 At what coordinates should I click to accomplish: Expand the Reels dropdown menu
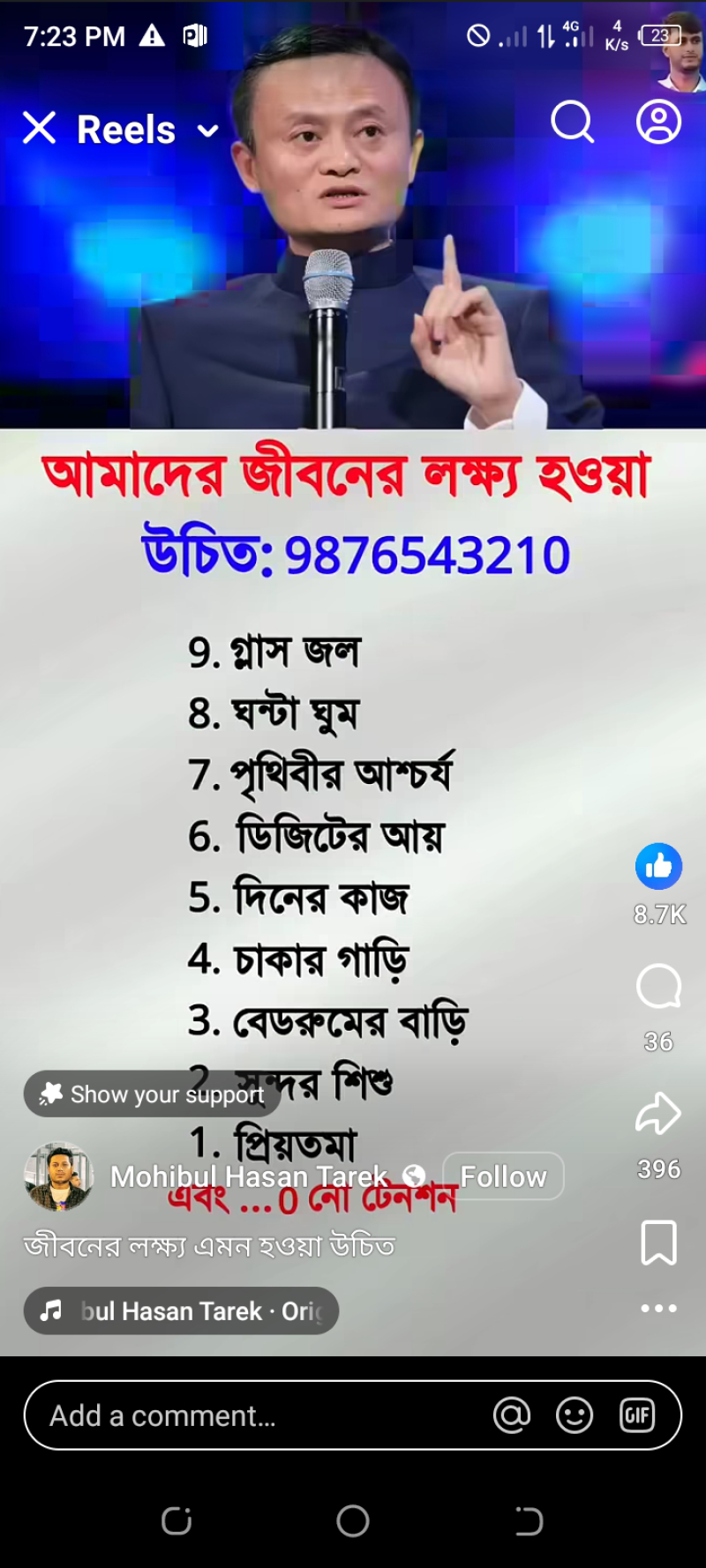coord(208,131)
